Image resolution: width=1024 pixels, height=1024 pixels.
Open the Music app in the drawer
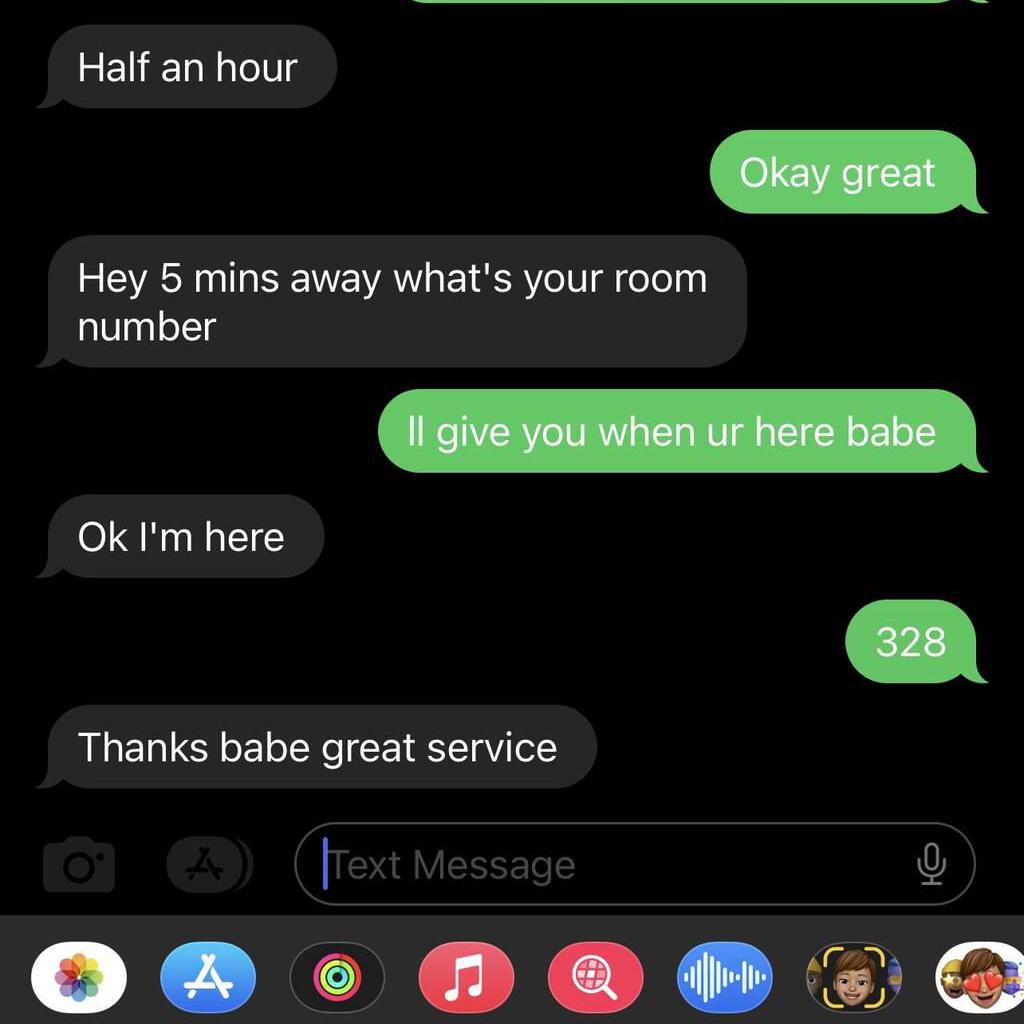click(x=466, y=977)
